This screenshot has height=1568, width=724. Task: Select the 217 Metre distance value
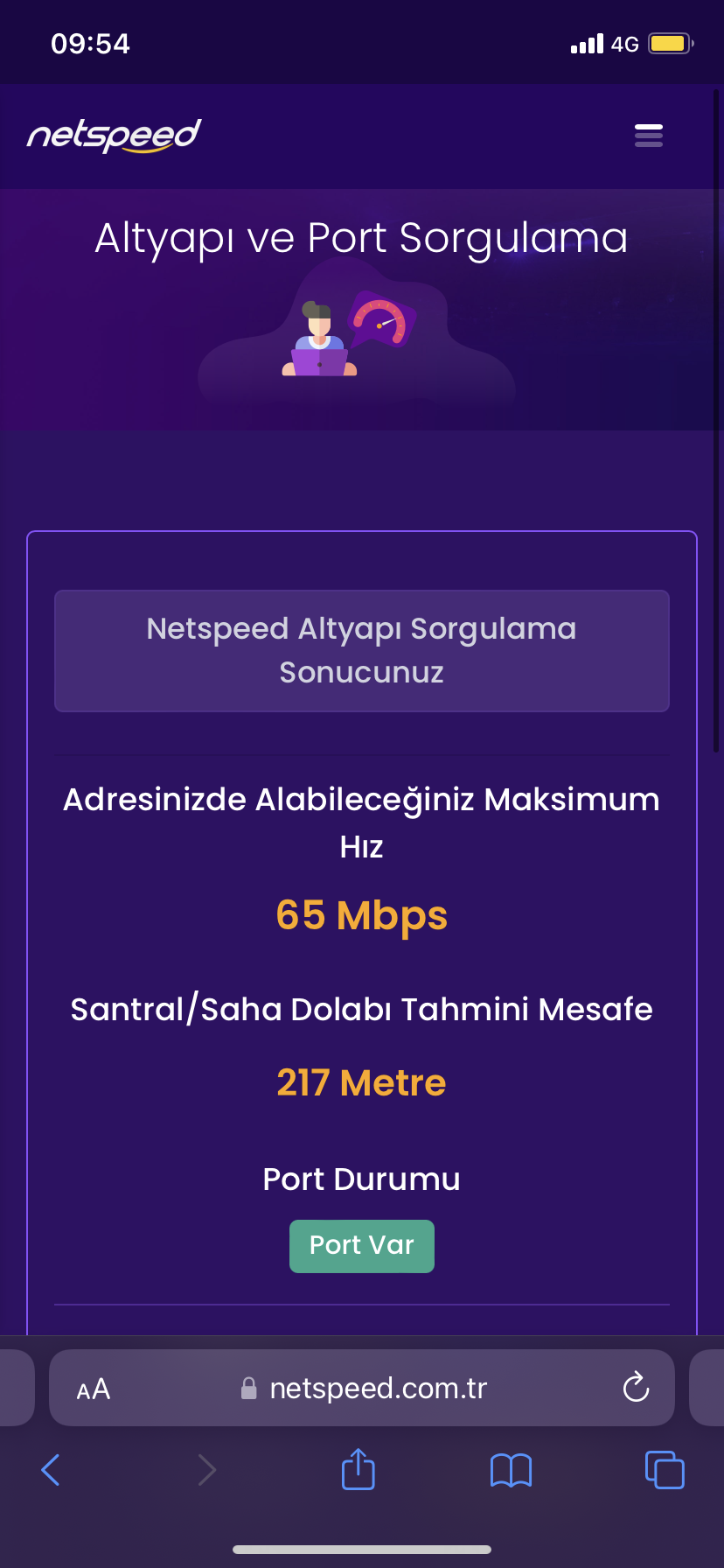(x=361, y=1082)
